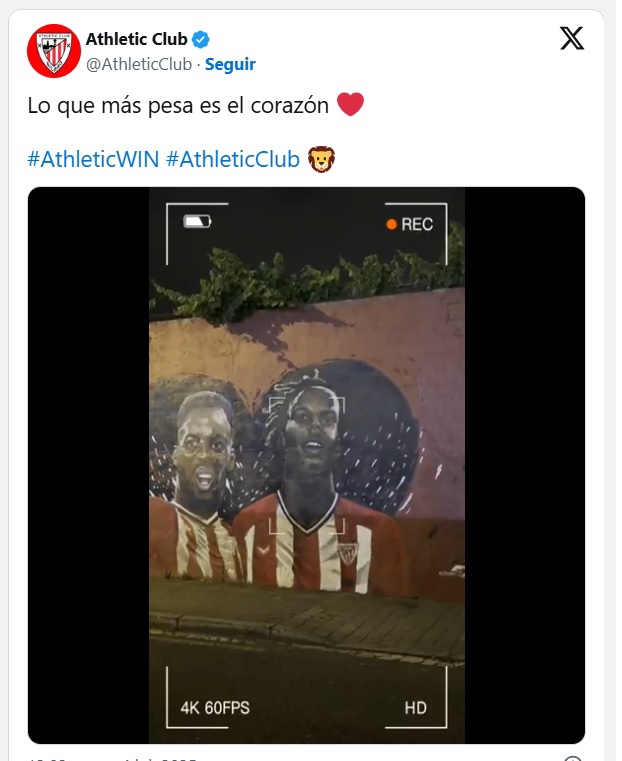
Task: Open the mural video in the tweet
Action: tap(306, 465)
